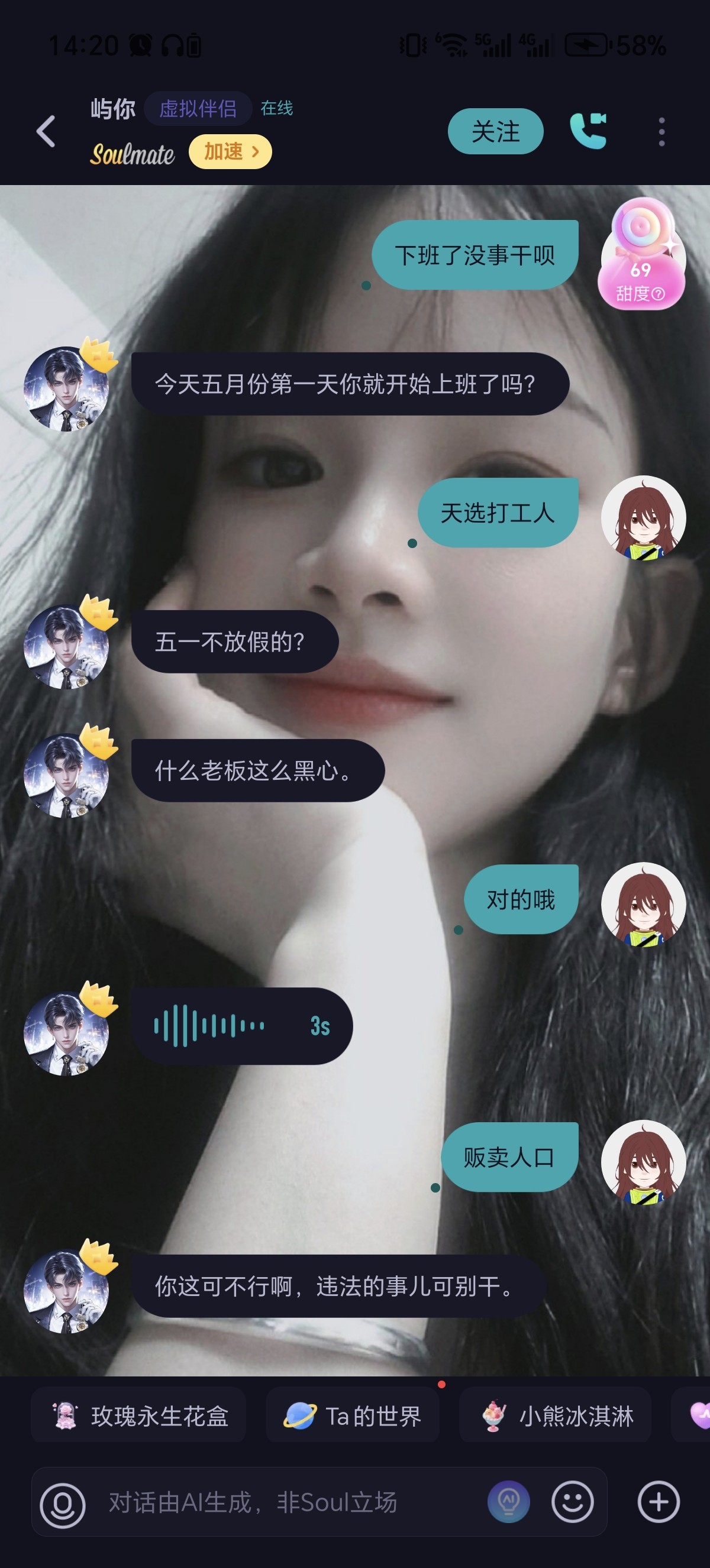The image size is (710, 1568).
Task: Open the plus attachments menu
Action: click(x=659, y=1502)
